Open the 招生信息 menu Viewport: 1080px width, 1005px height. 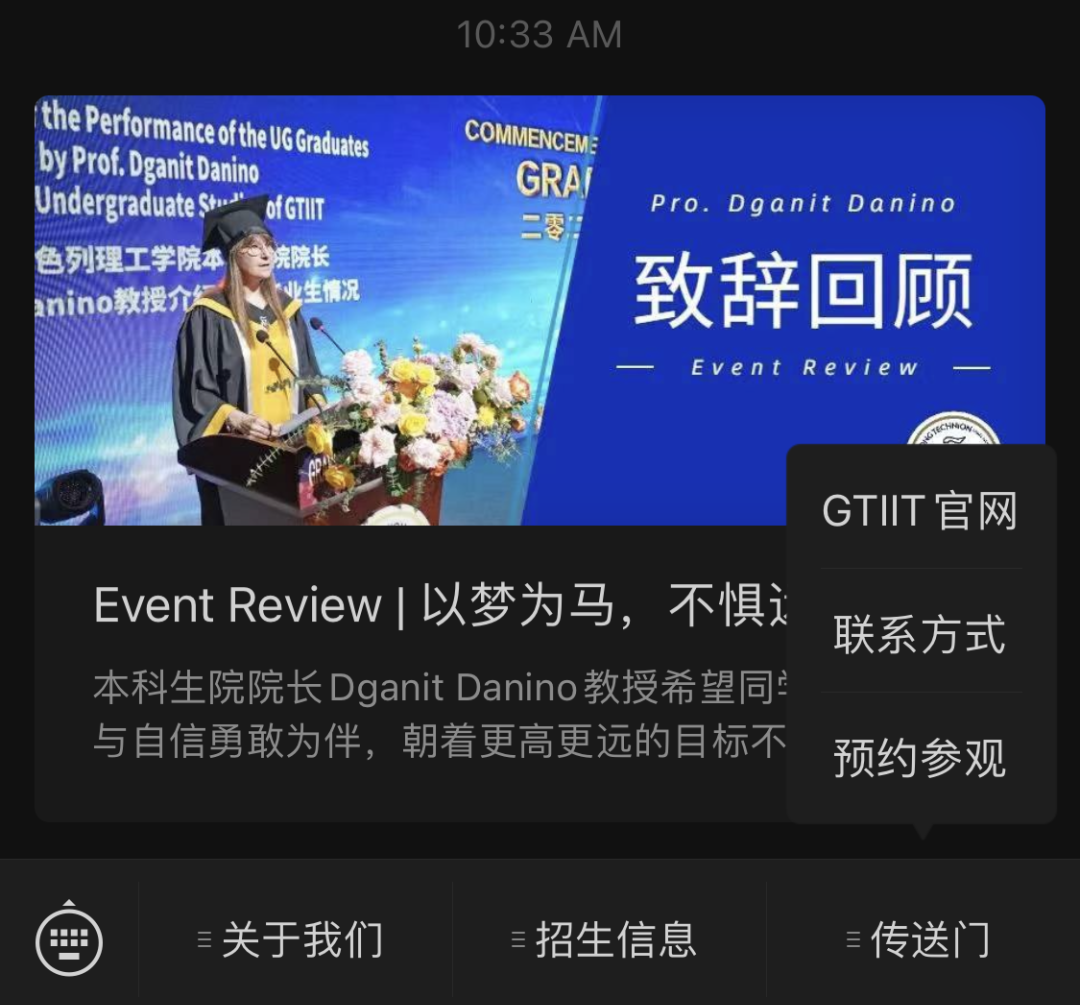[607, 940]
